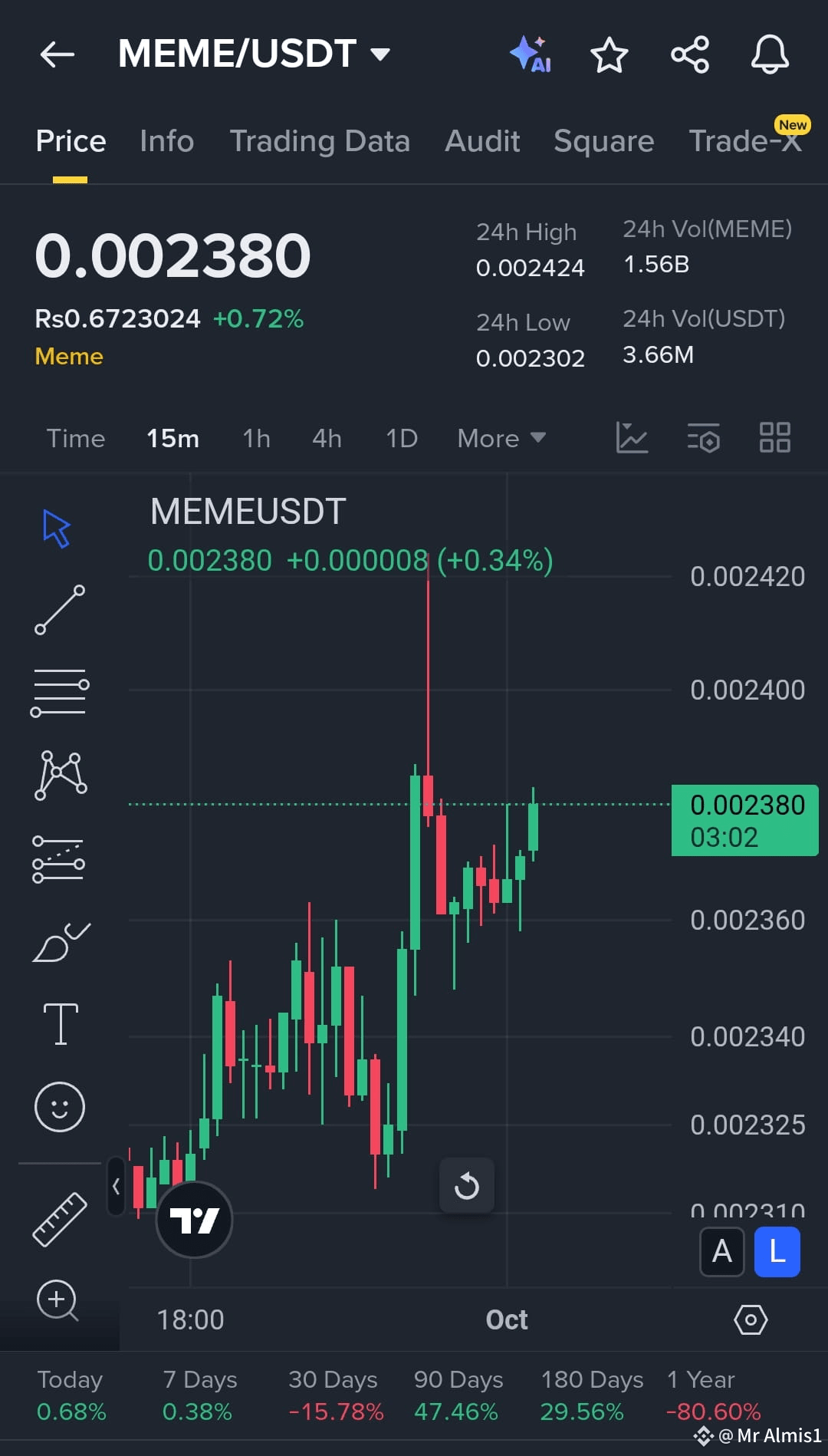Open the Square tab

(603, 141)
